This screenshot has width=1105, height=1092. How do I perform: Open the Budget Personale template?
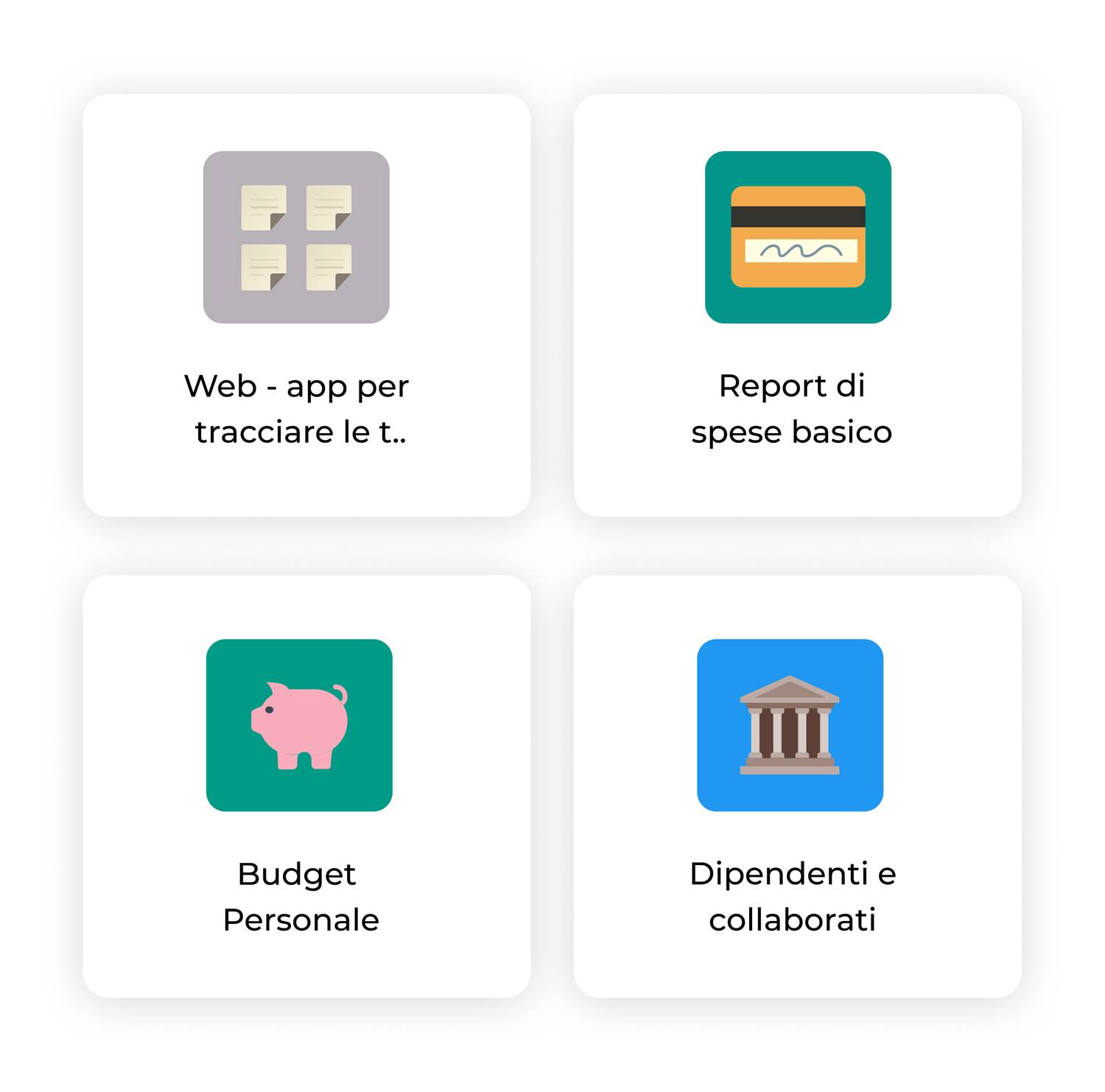pos(306,785)
